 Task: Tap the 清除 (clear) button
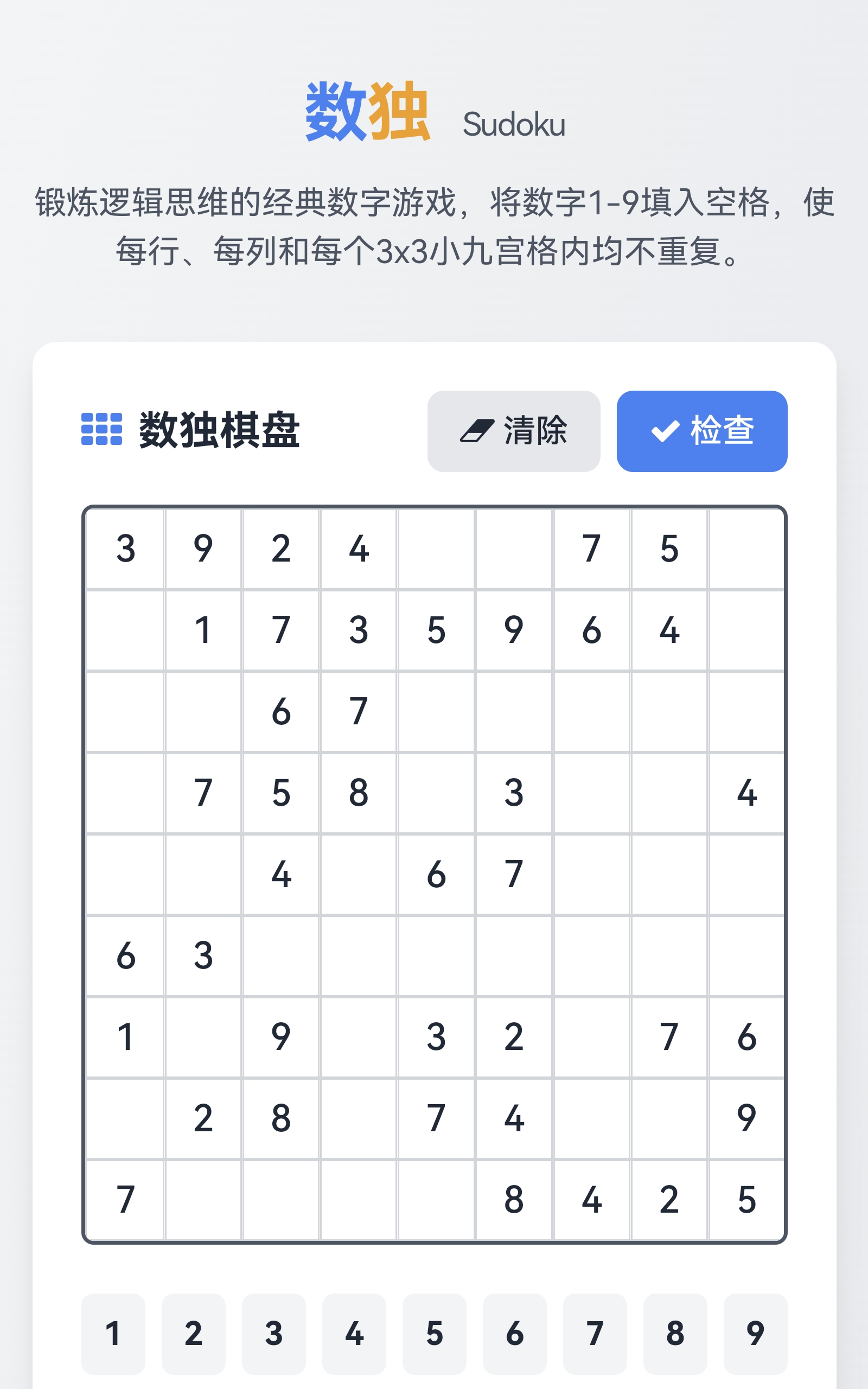click(x=513, y=431)
